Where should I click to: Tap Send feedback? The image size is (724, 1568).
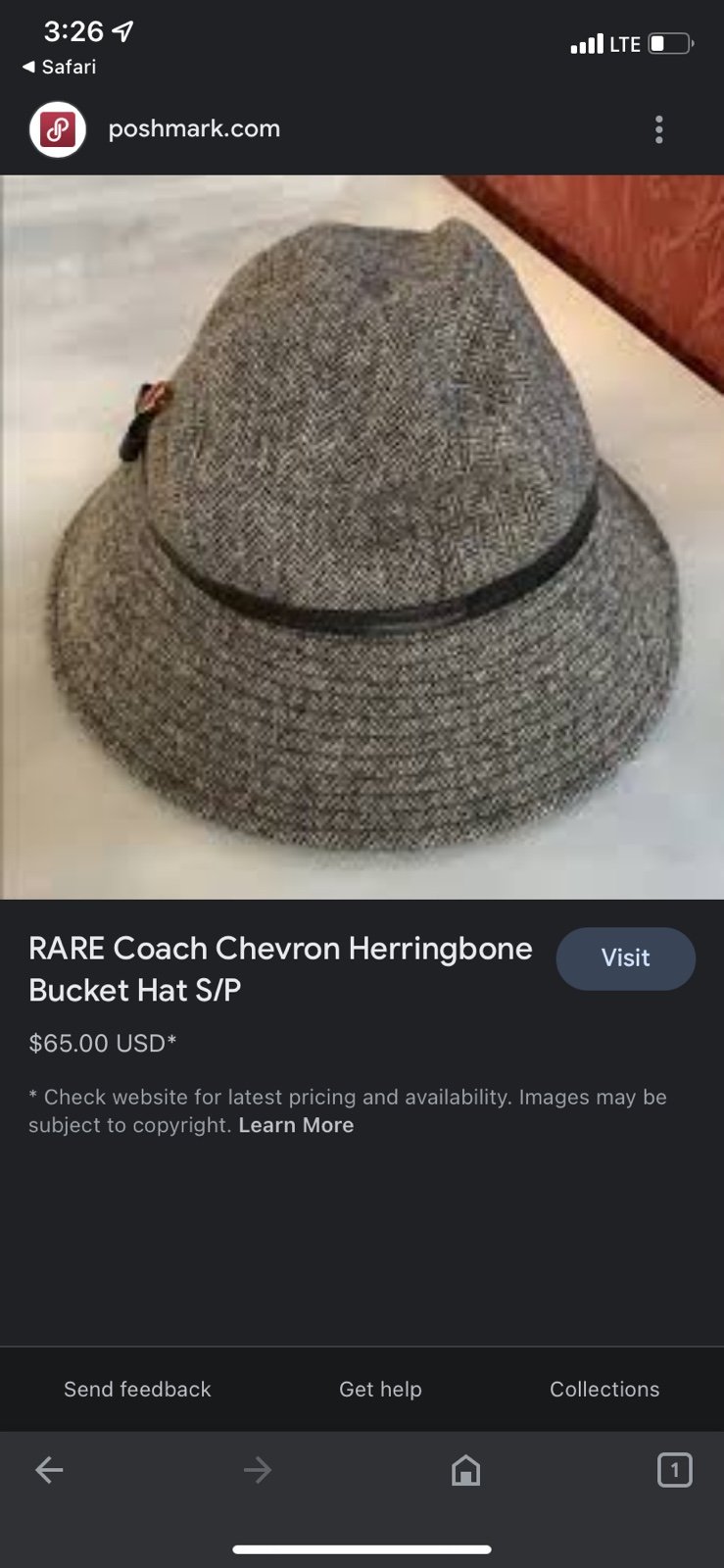137,1389
